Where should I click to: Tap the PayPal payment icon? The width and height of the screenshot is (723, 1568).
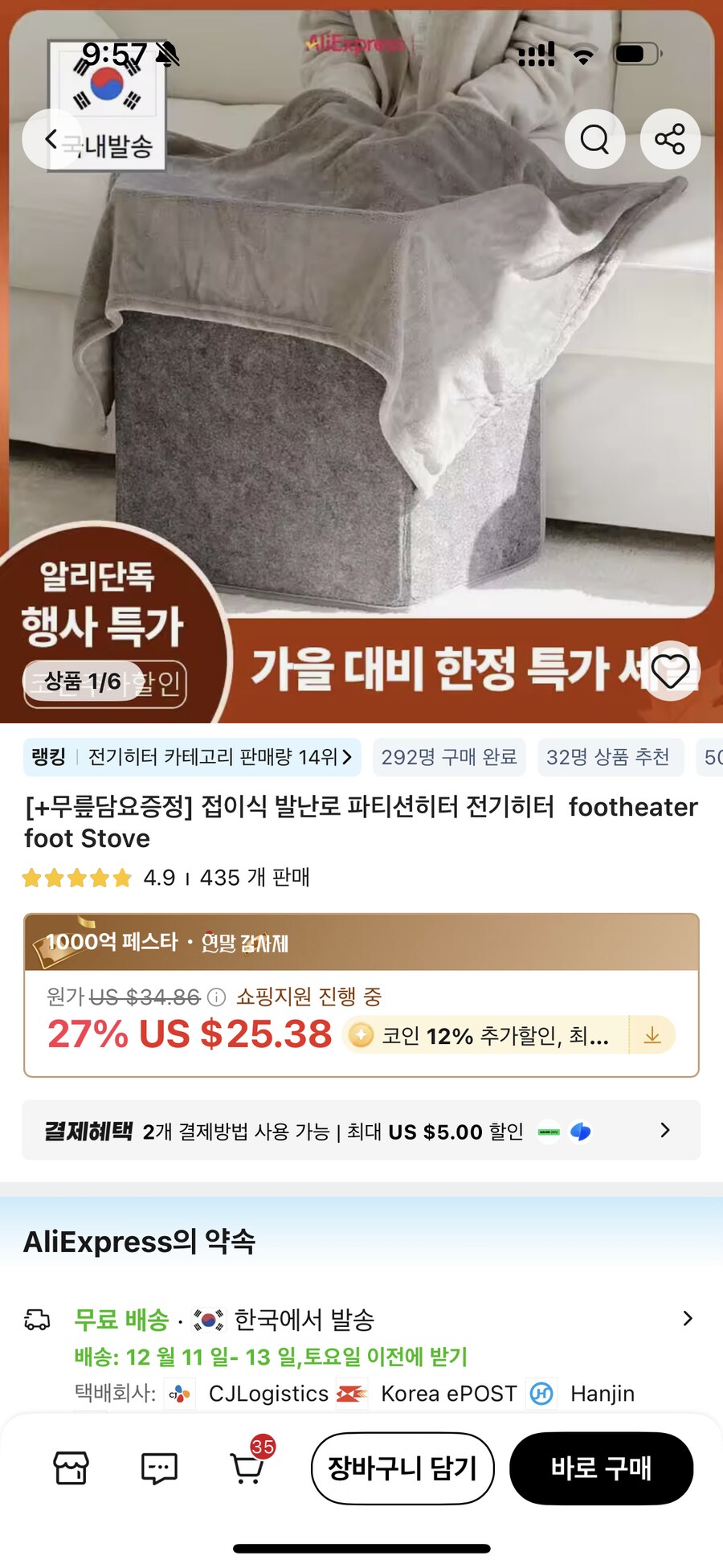(580, 1131)
